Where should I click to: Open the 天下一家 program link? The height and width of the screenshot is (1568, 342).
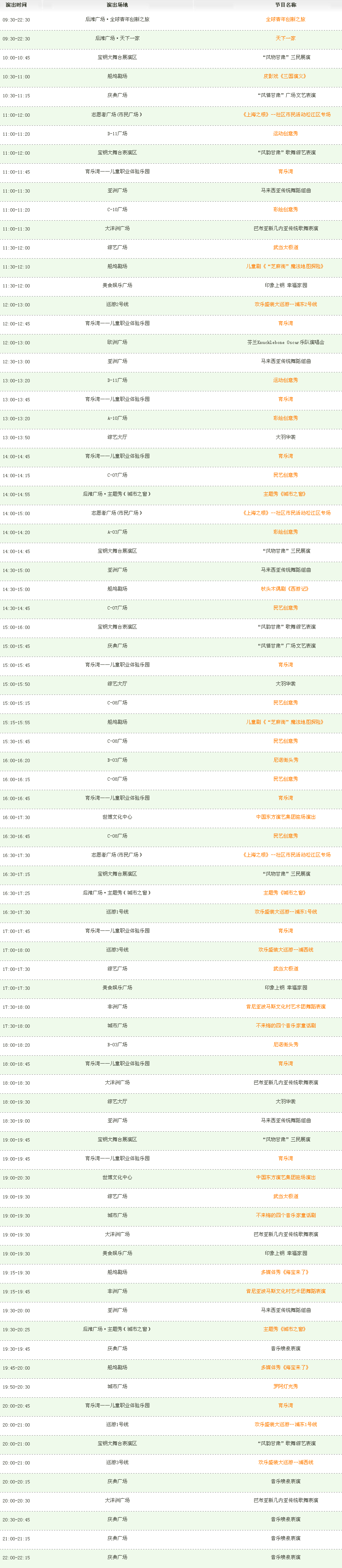click(x=285, y=38)
